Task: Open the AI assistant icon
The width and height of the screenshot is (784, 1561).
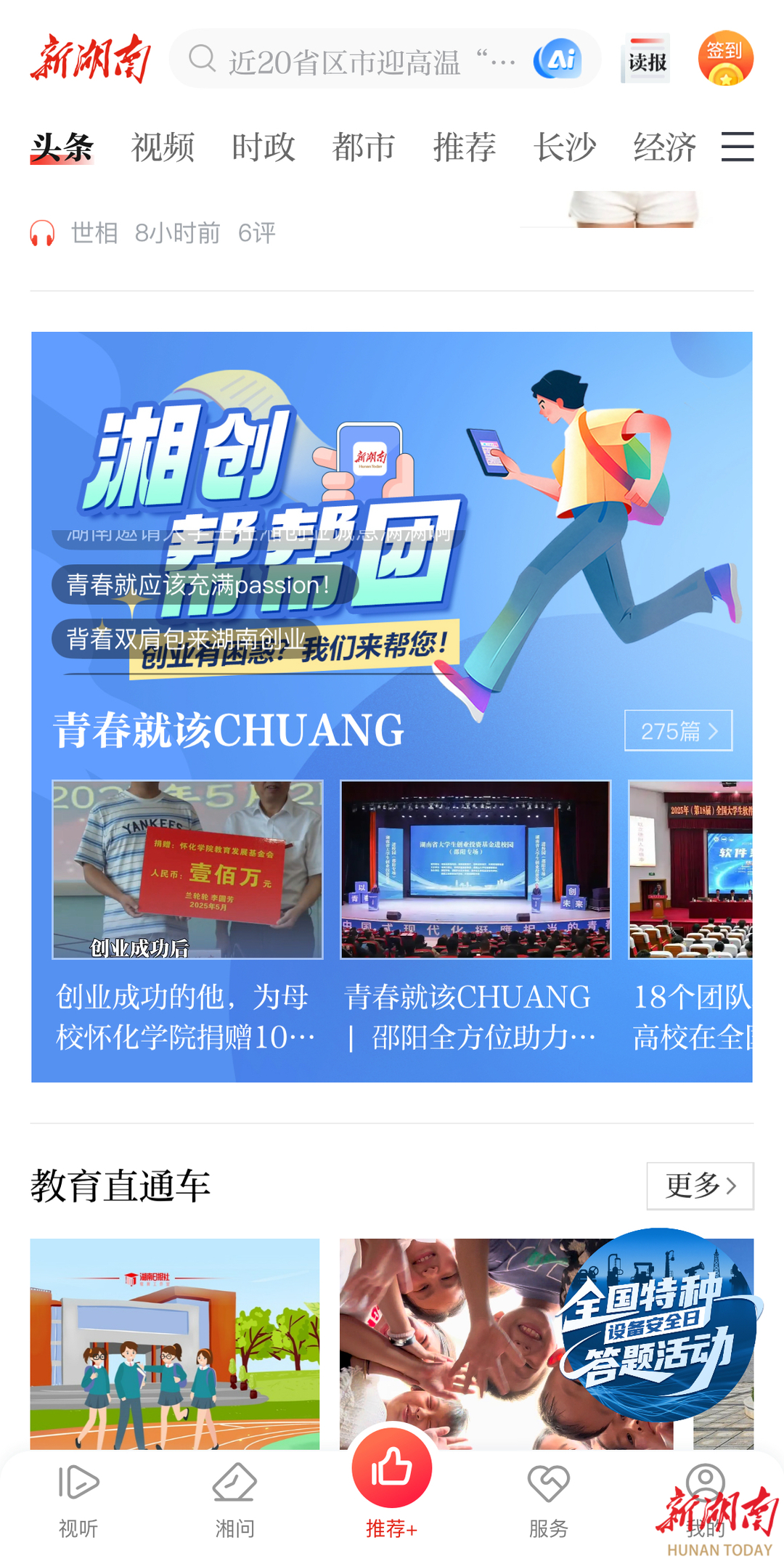Action: tap(558, 60)
